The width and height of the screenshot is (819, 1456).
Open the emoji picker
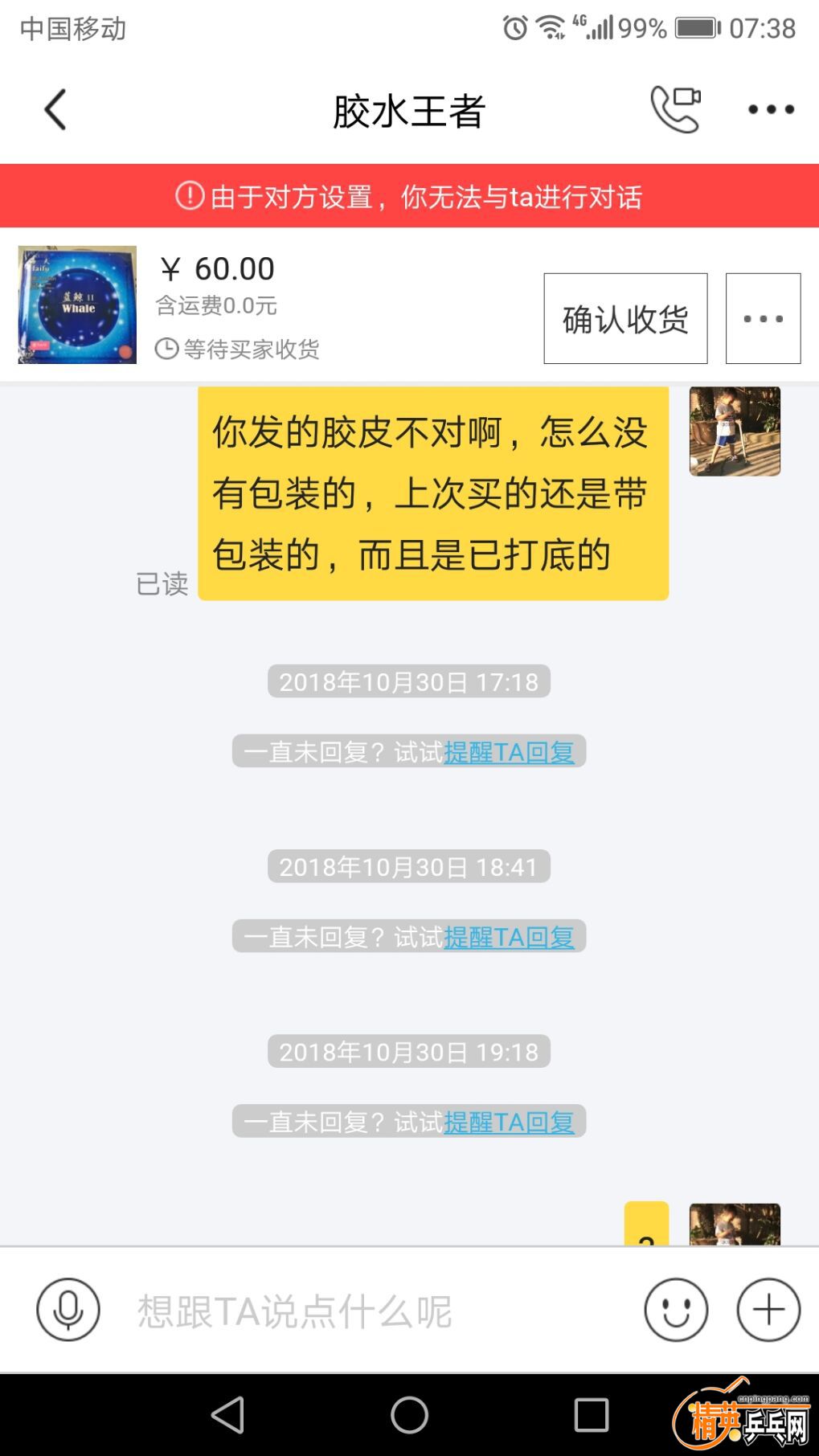point(676,1310)
